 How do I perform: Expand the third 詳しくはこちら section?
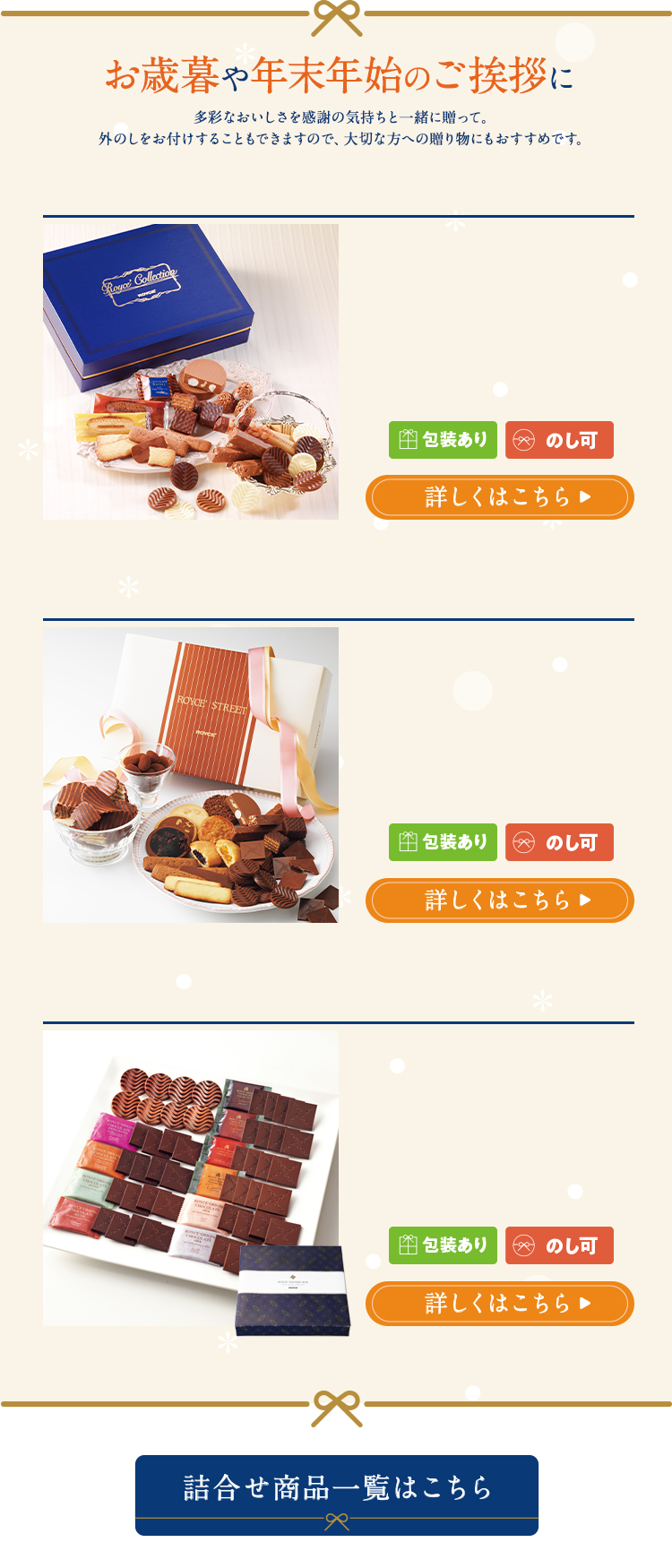[x=499, y=1304]
